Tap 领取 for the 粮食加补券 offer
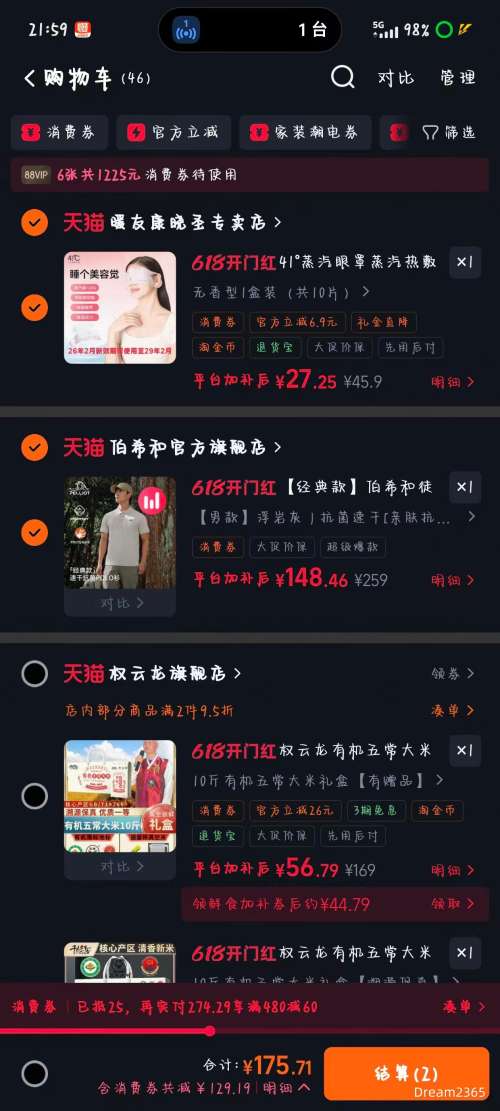The width and height of the screenshot is (500, 1111). point(453,904)
